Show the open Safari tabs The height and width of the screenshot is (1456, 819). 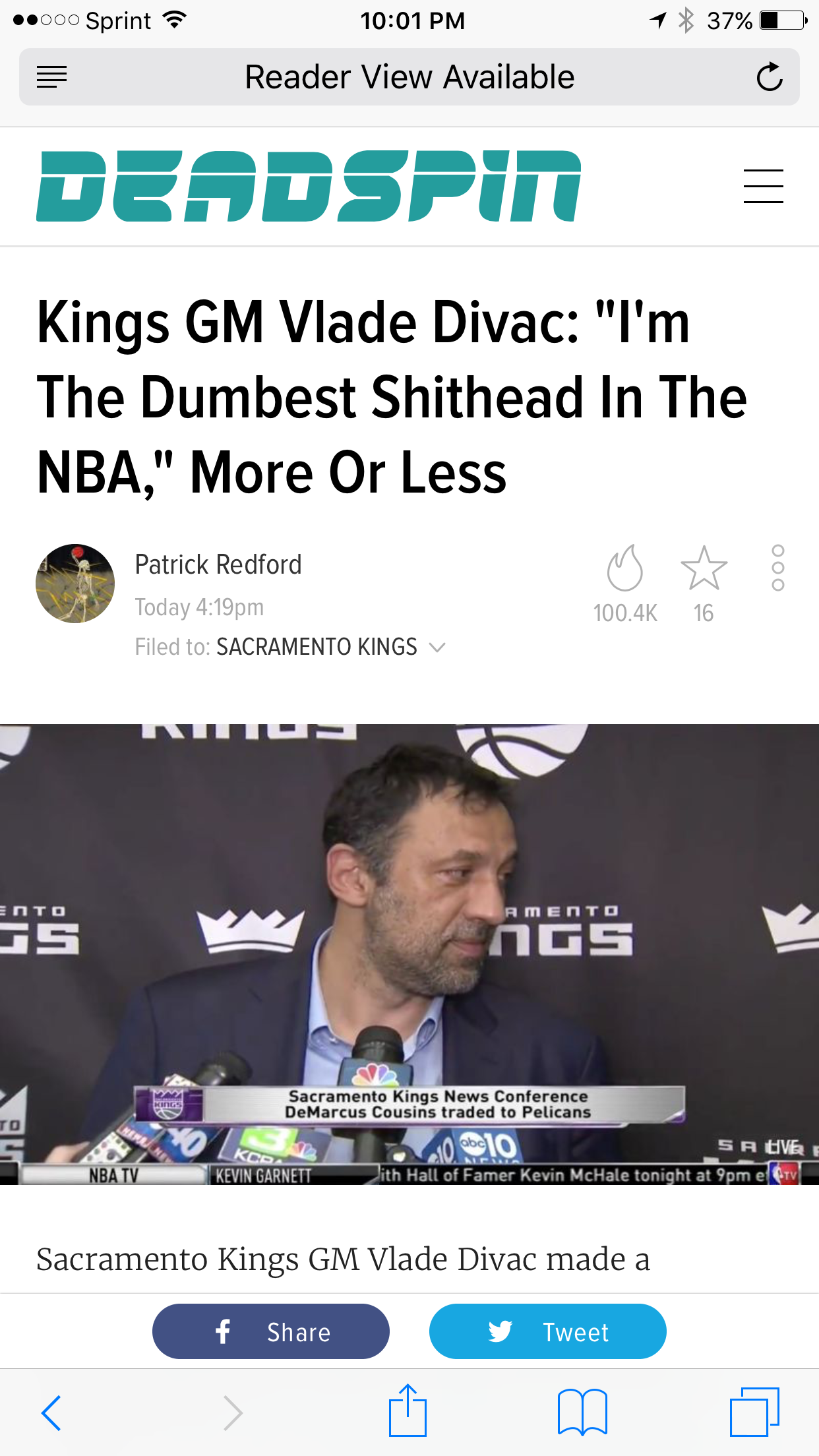(x=754, y=1412)
